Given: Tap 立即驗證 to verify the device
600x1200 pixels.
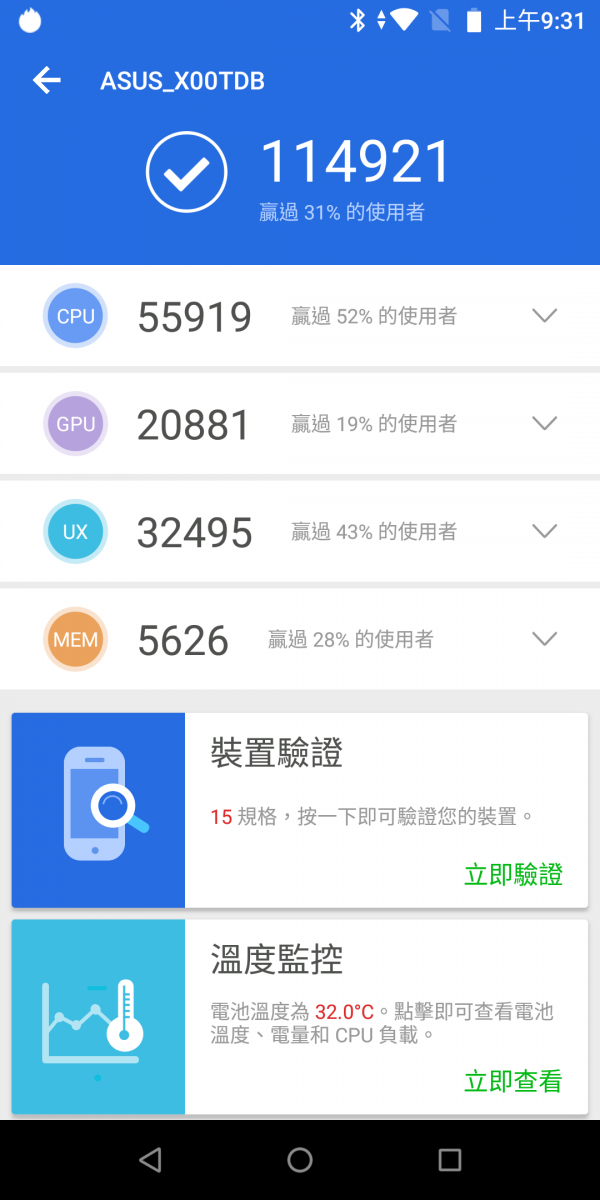Looking at the screenshot, I should pos(513,875).
